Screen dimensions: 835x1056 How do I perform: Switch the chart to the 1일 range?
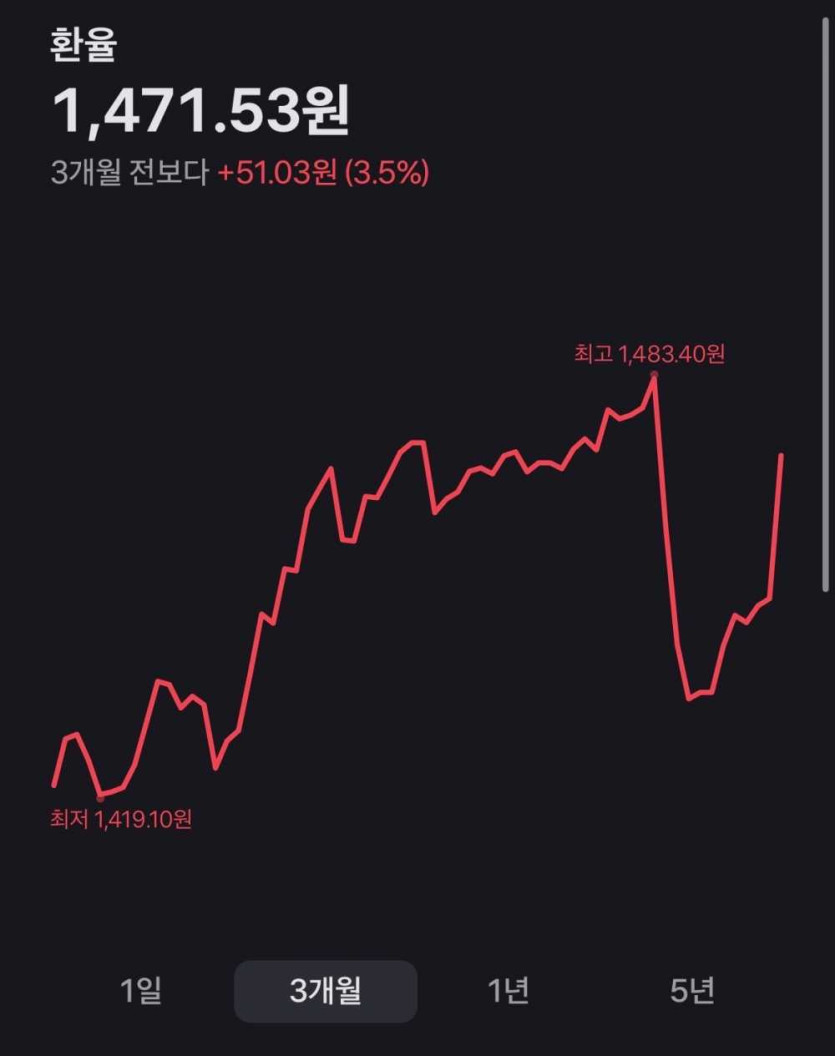pyautogui.click(x=141, y=991)
